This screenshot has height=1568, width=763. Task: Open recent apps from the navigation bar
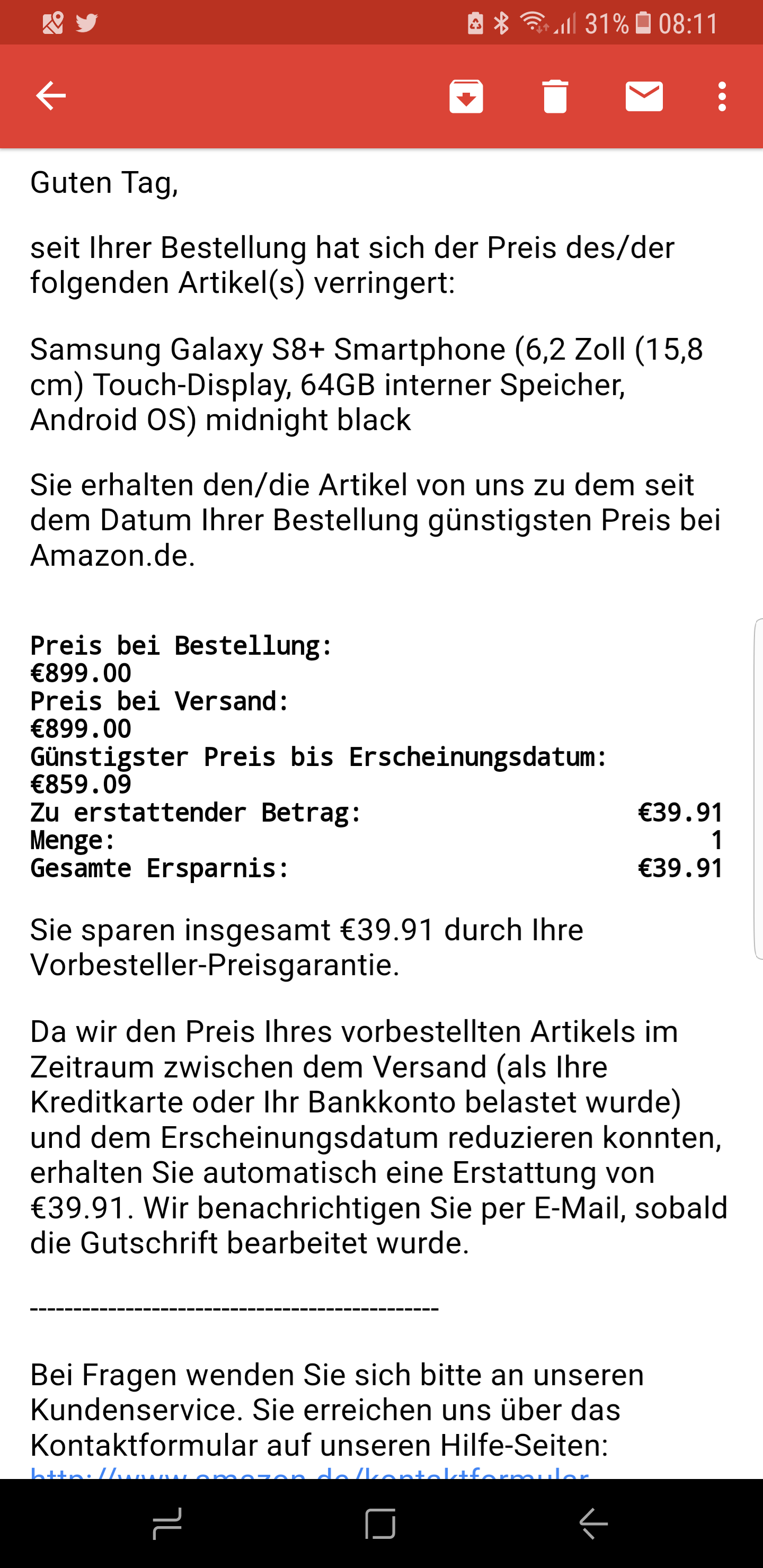167,1524
